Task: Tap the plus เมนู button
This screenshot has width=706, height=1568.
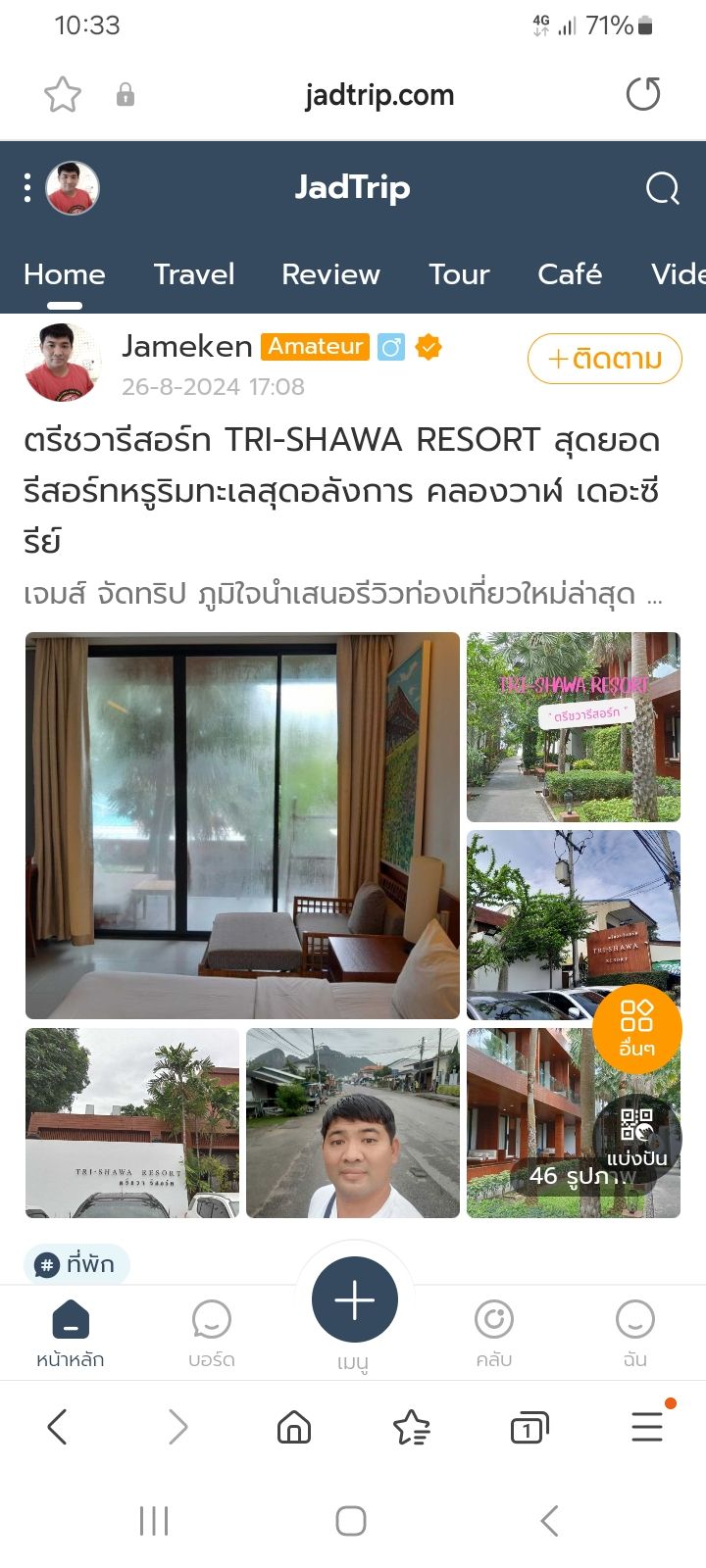Action: click(354, 1300)
